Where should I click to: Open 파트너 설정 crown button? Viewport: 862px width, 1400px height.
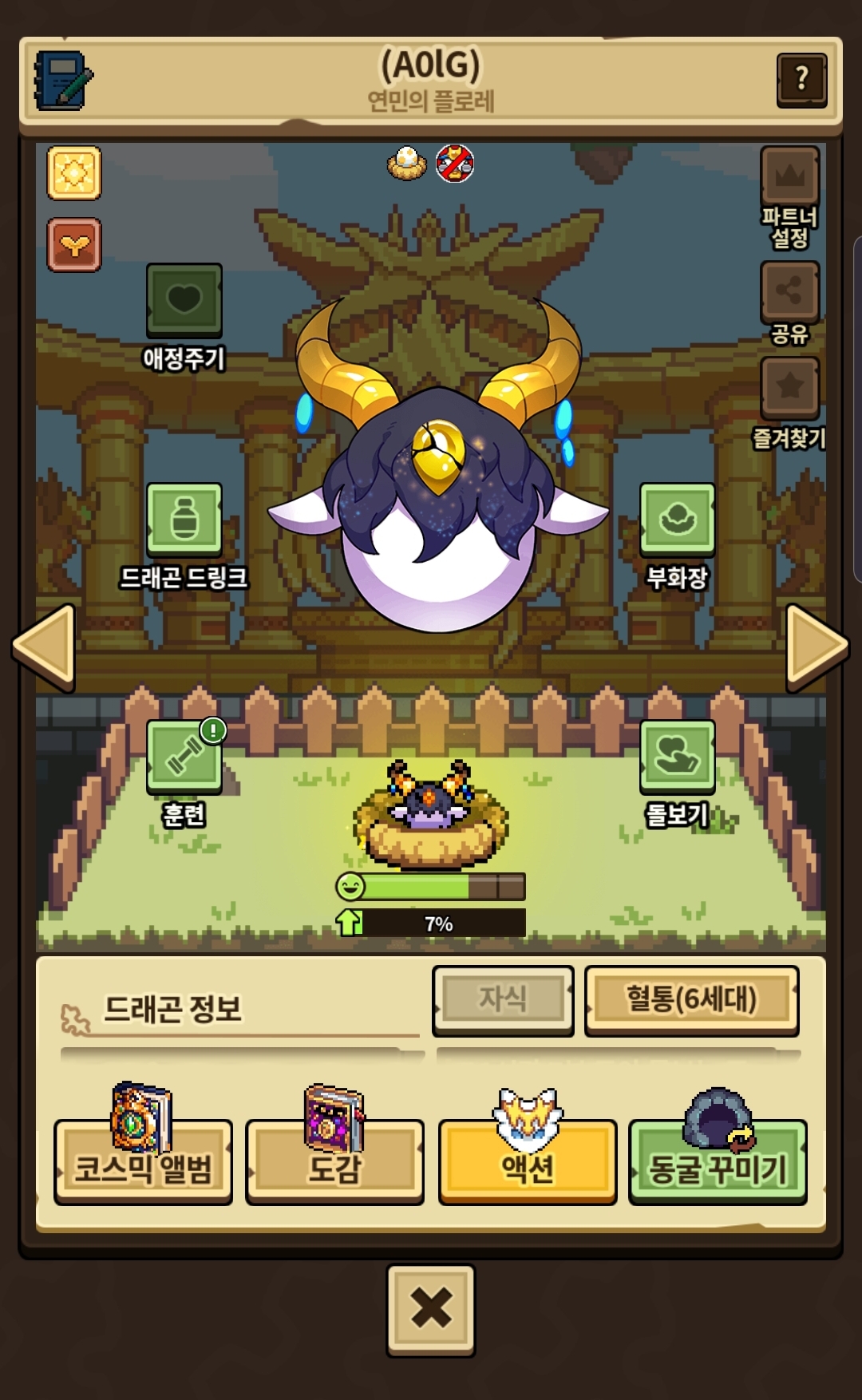tap(789, 176)
